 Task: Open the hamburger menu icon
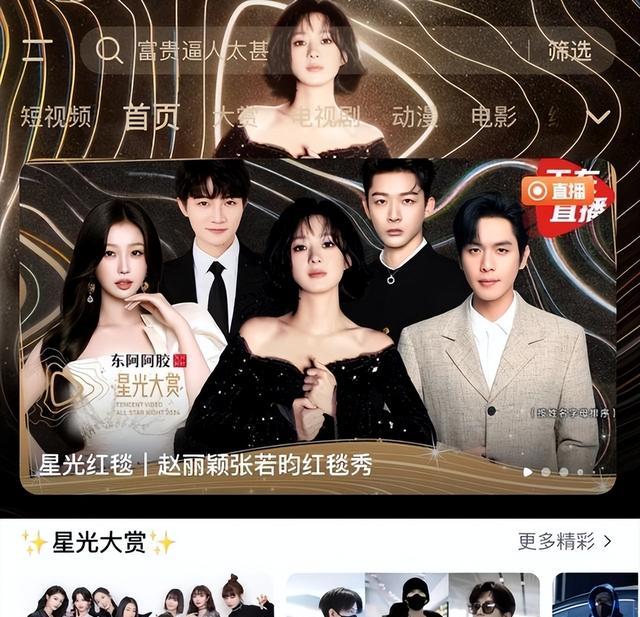(x=37, y=50)
